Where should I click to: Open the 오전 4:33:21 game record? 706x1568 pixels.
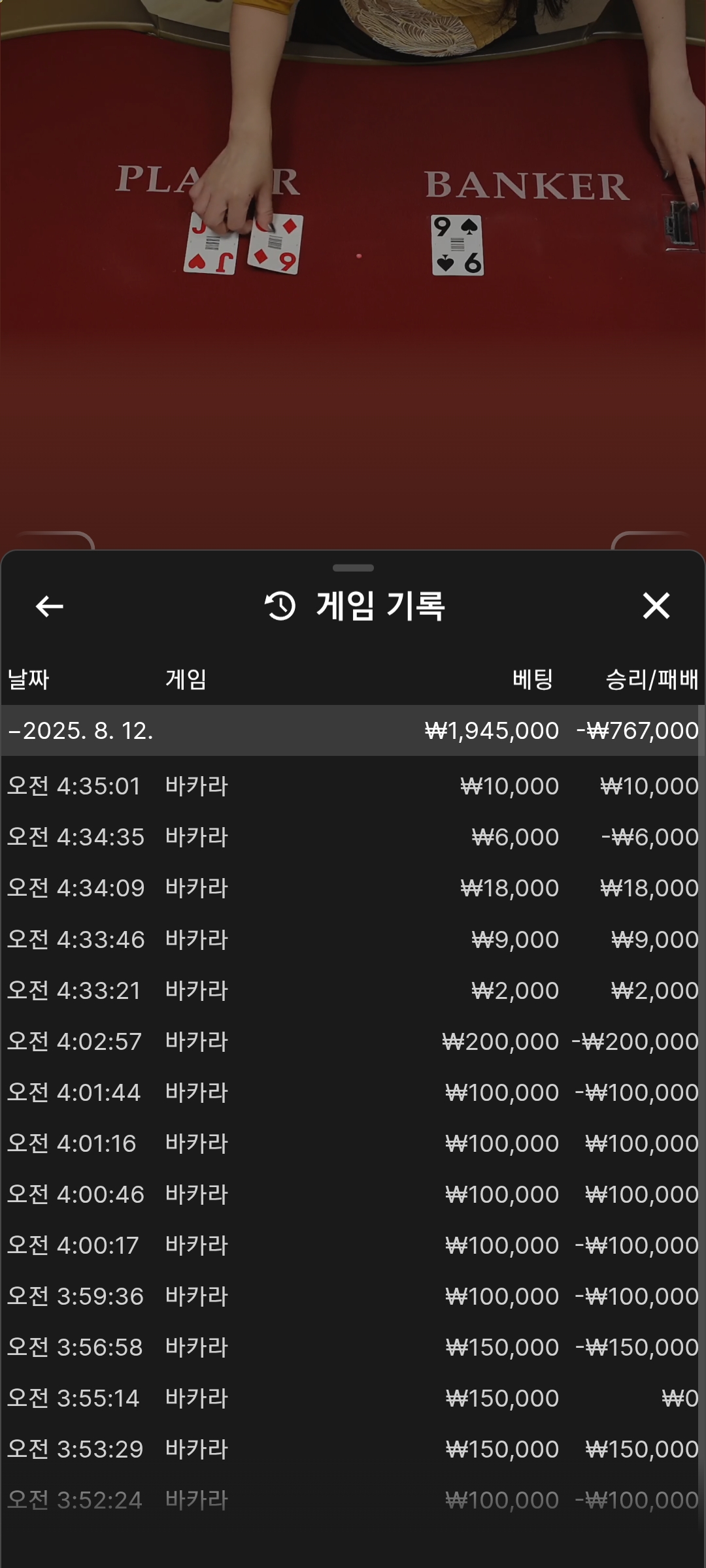tap(352, 990)
